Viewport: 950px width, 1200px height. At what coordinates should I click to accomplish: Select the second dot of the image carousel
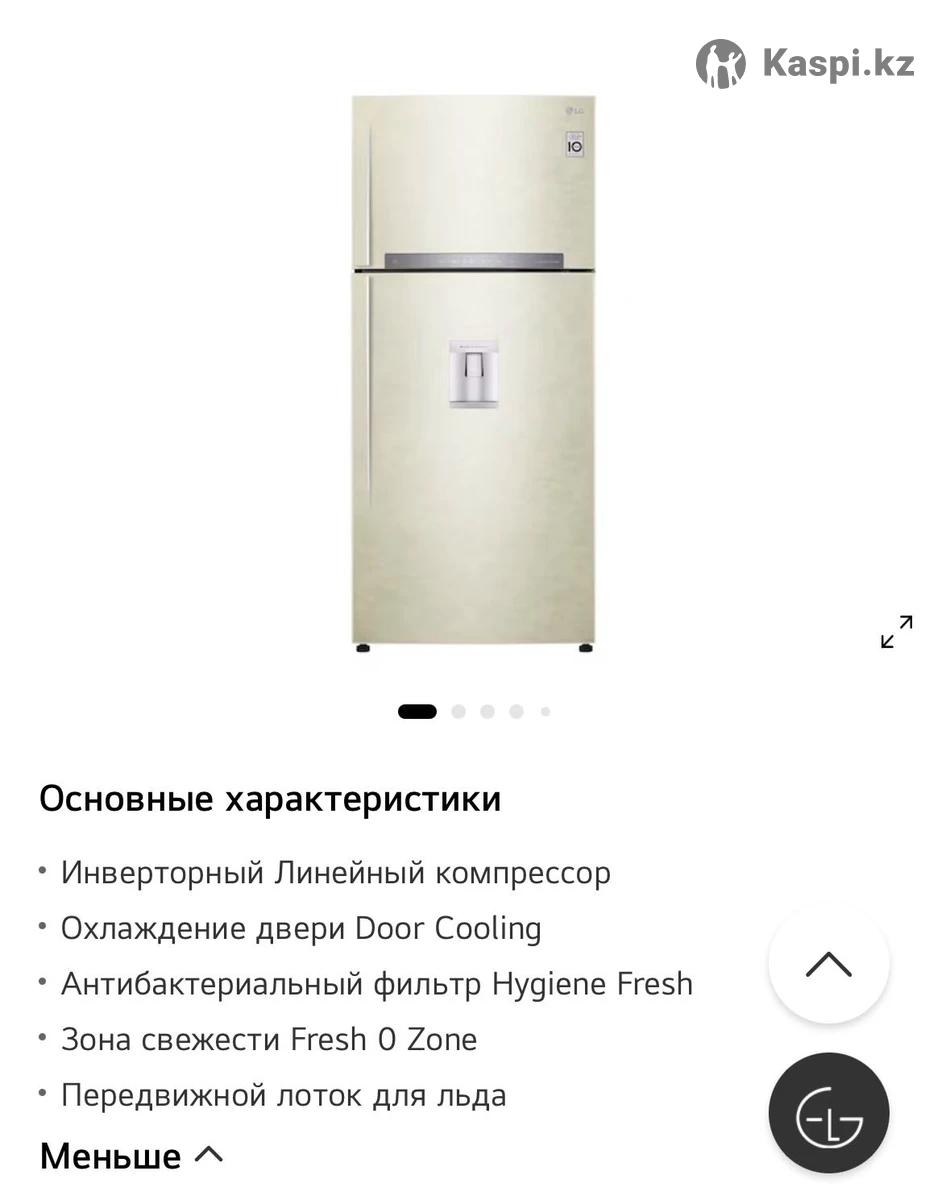[x=459, y=712]
